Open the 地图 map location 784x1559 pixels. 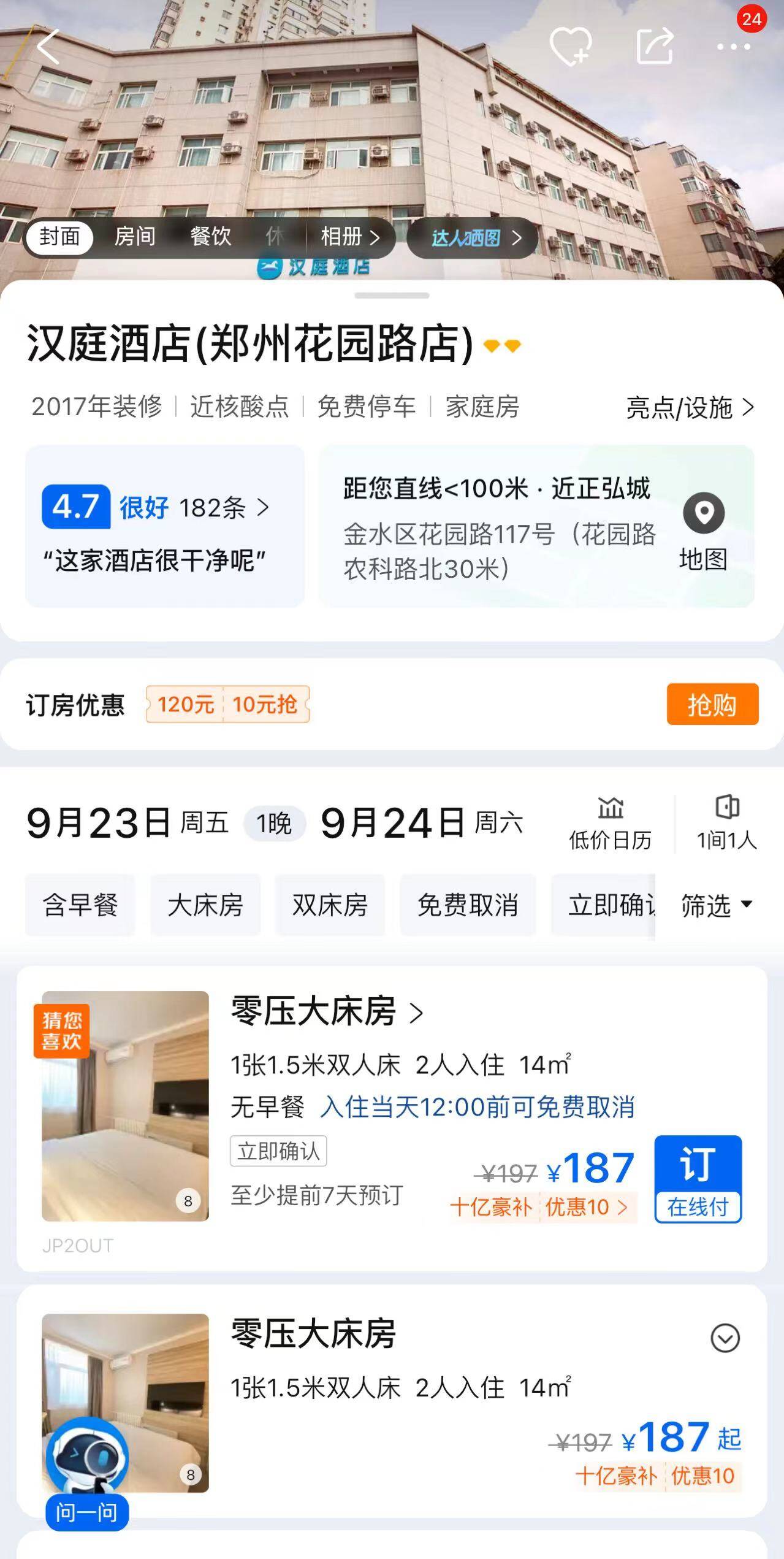click(703, 531)
